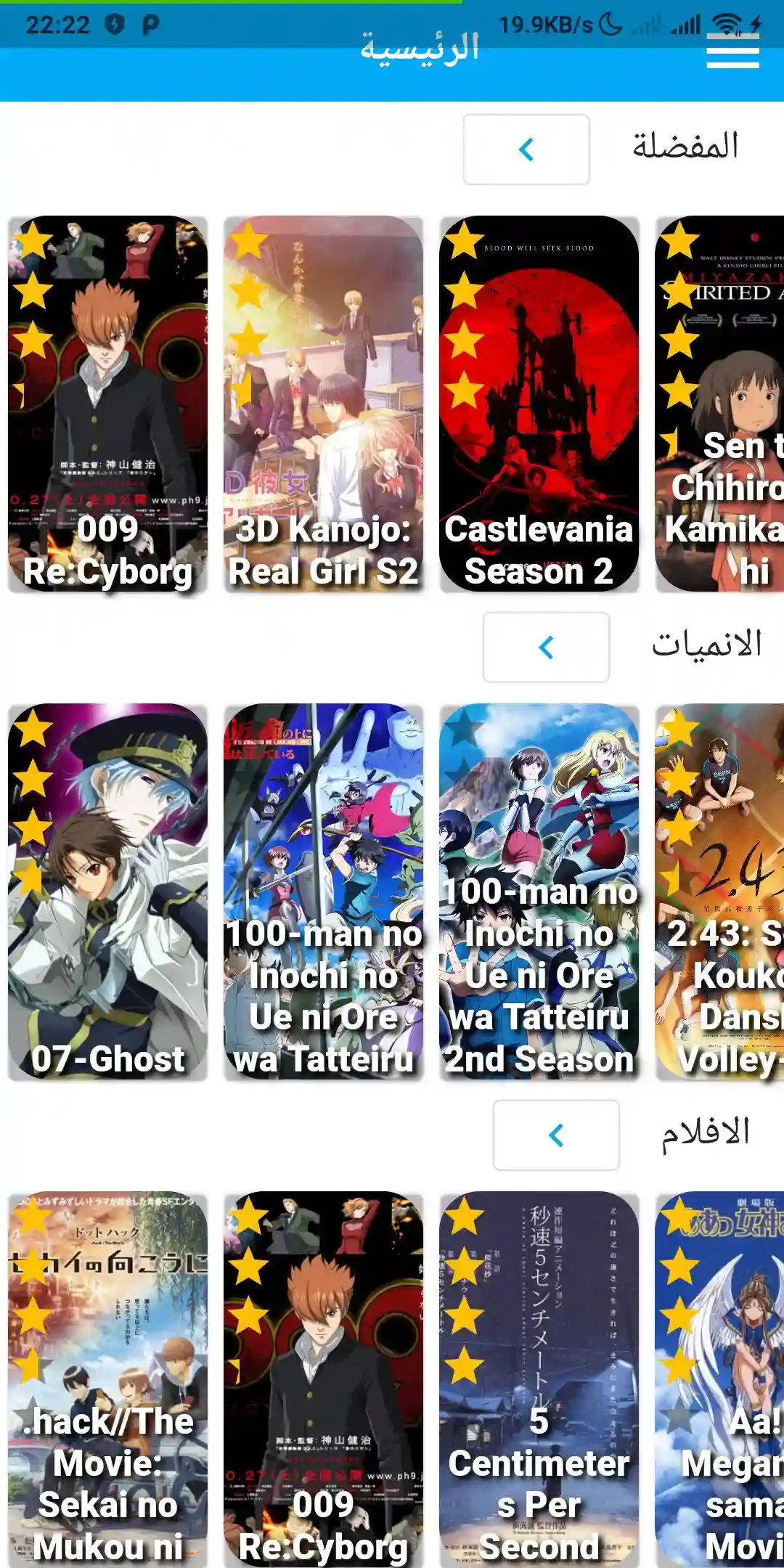Screen dimensions: 784x1568
Task: Open the hamburger menu
Action: tap(732, 52)
